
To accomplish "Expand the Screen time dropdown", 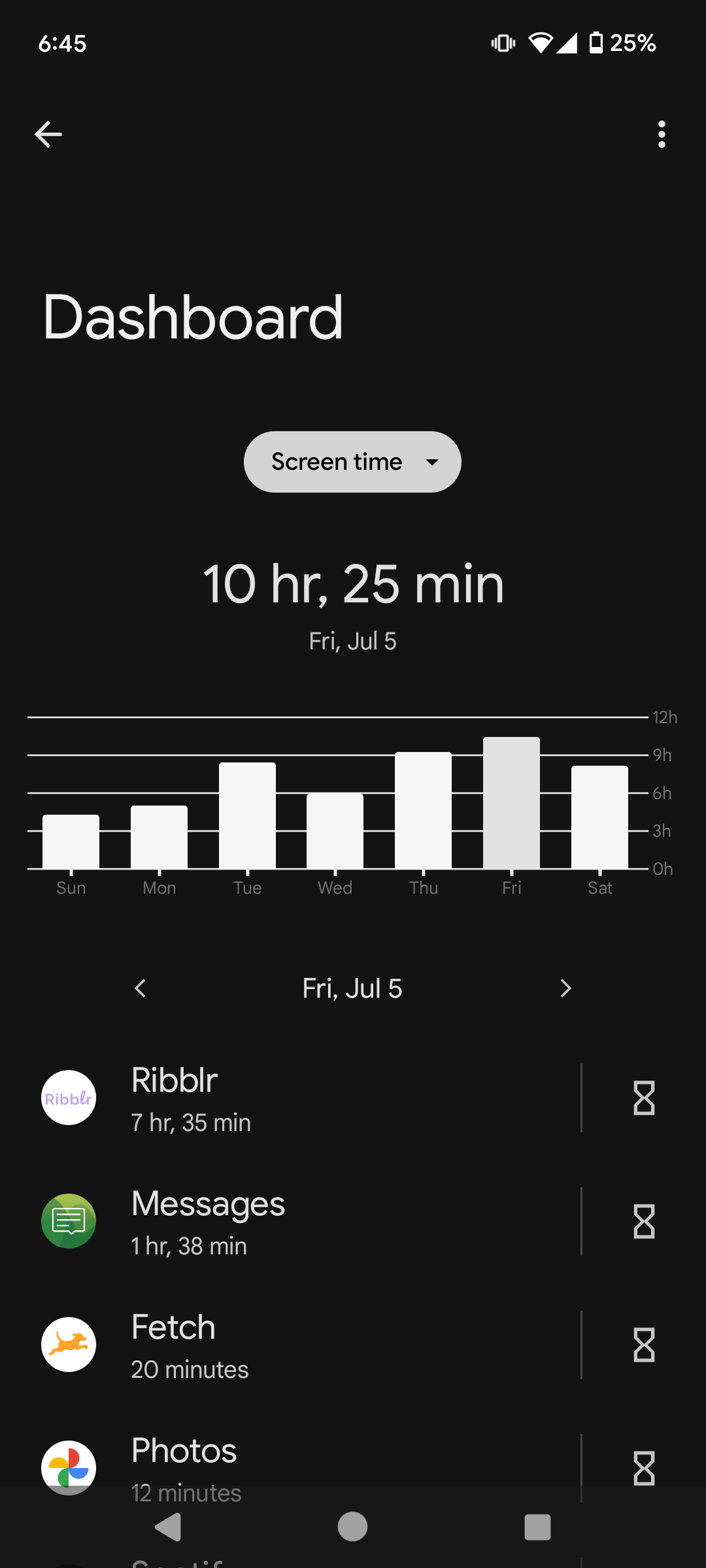I will click(x=352, y=462).
